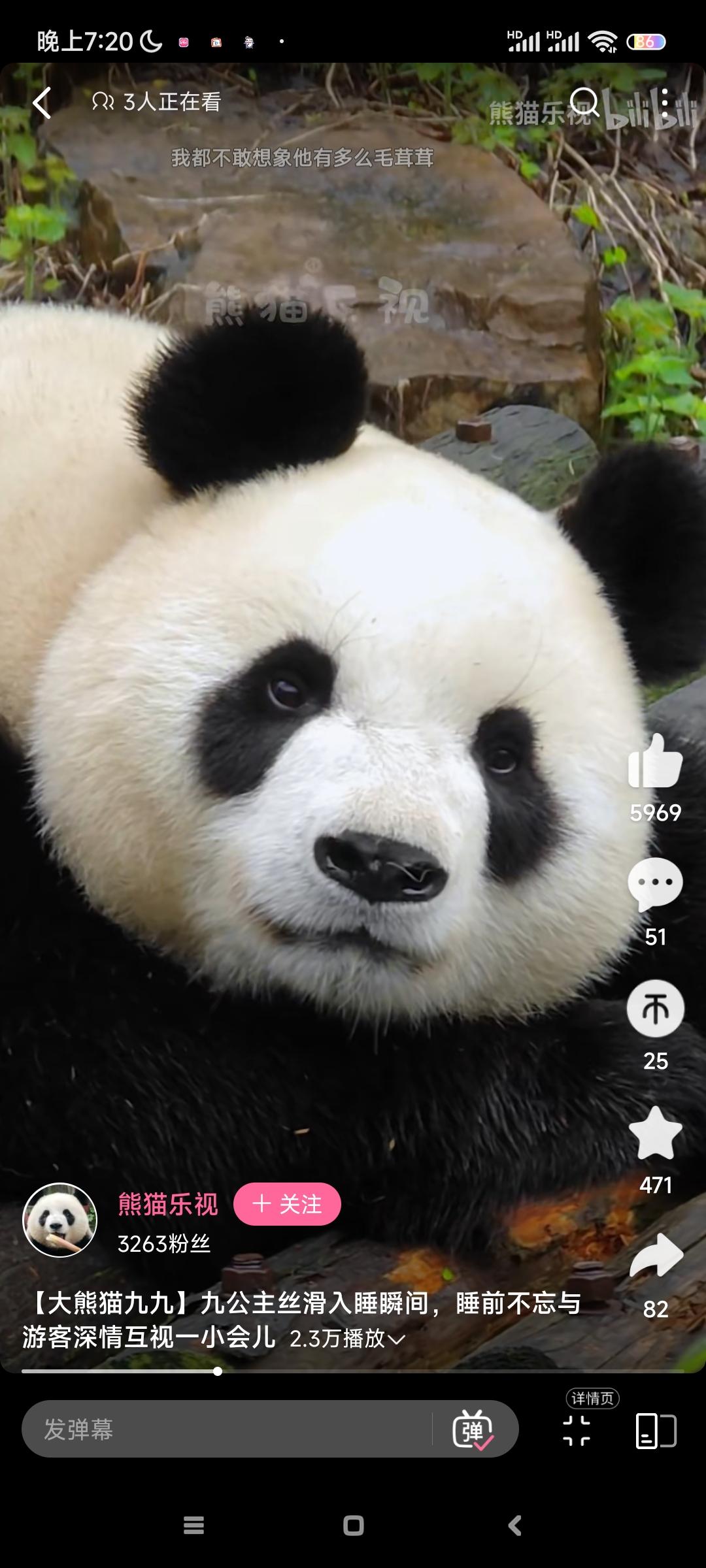Open the search icon
This screenshot has height=1568, width=706.
(584, 103)
